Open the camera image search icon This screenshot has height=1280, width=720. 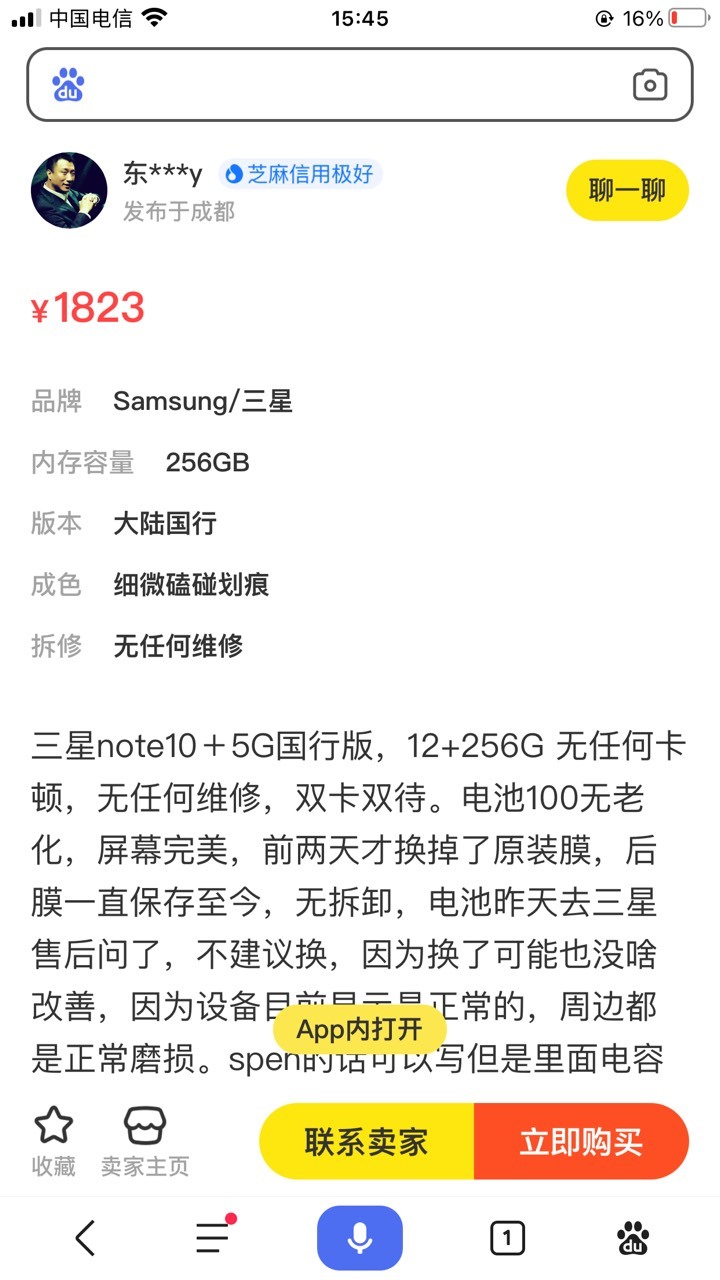click(650, 85)
